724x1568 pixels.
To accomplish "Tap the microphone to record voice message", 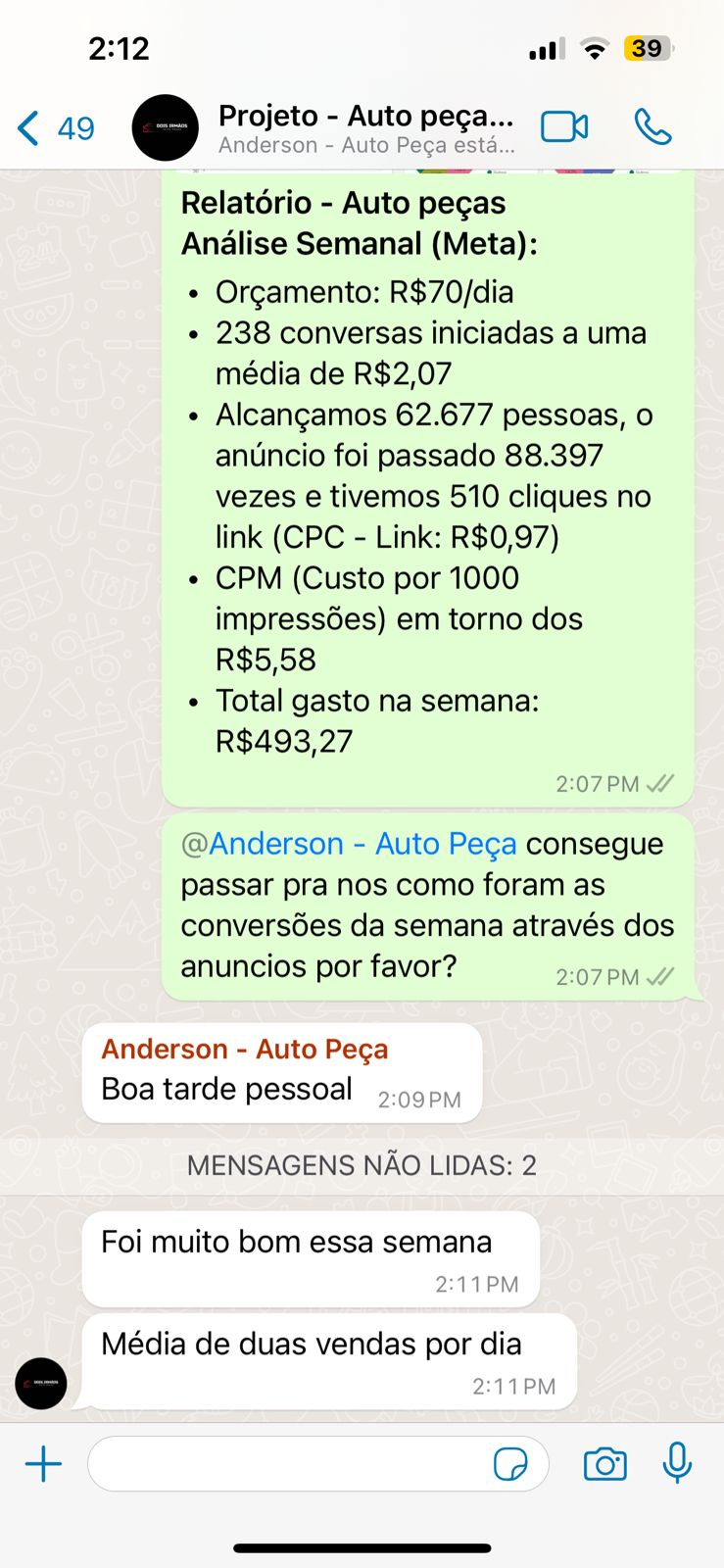I will pyautogui.click(x=677, y=1464).
